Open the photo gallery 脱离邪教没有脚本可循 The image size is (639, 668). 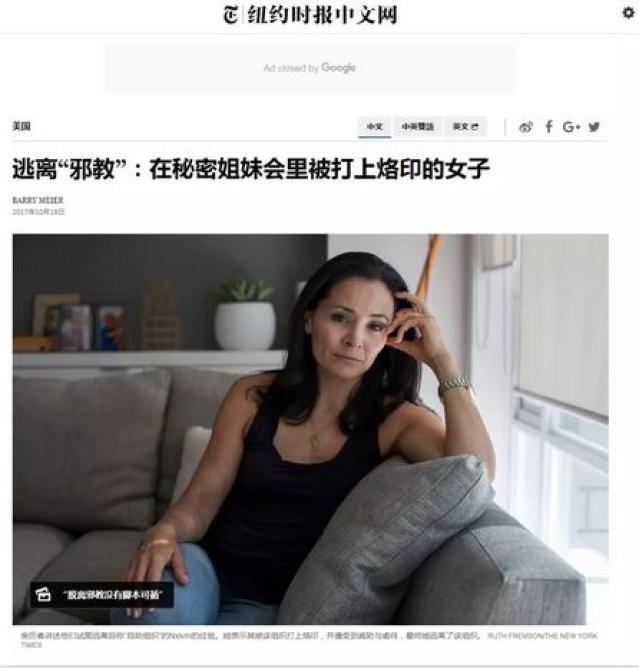tap(103, 594)
